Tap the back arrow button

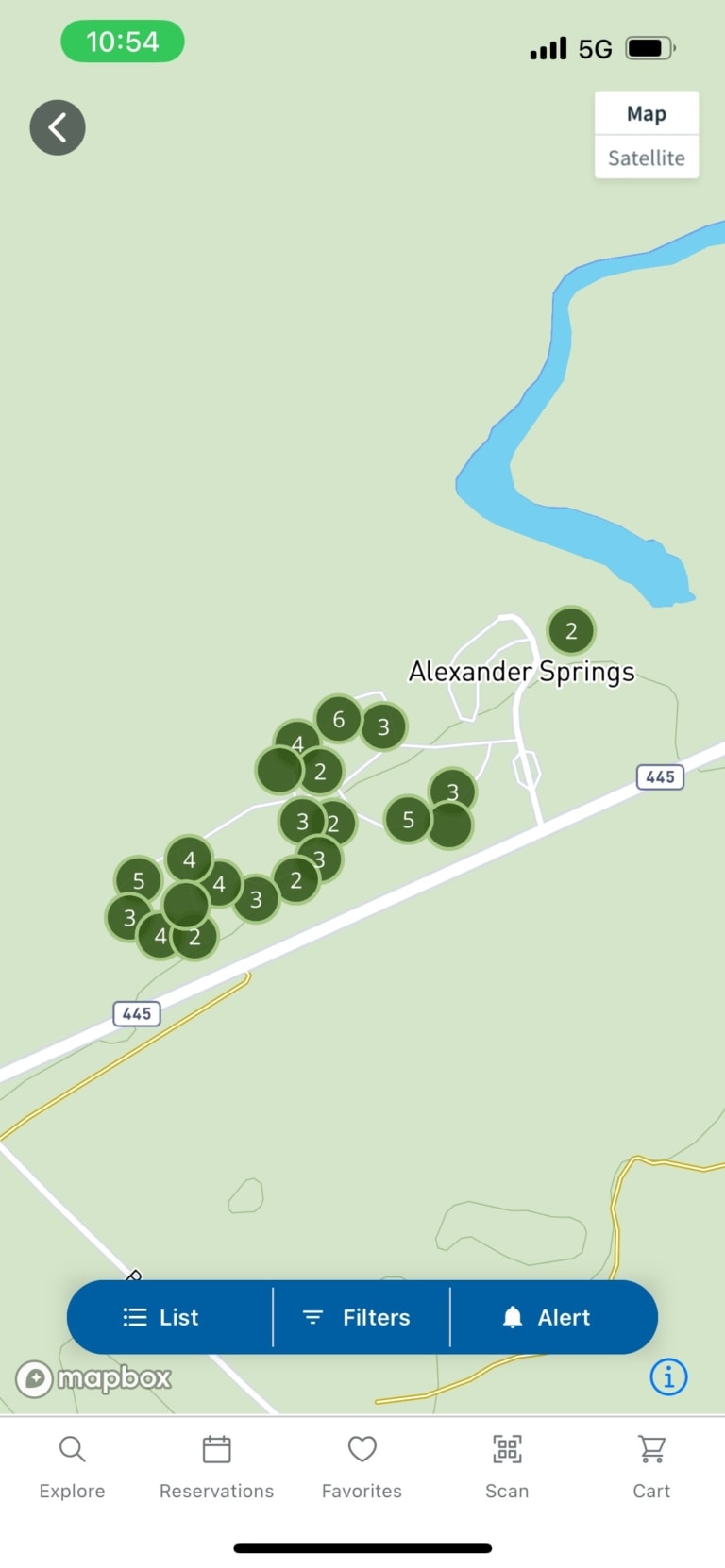pyautogui.click(x=58, y=127)
